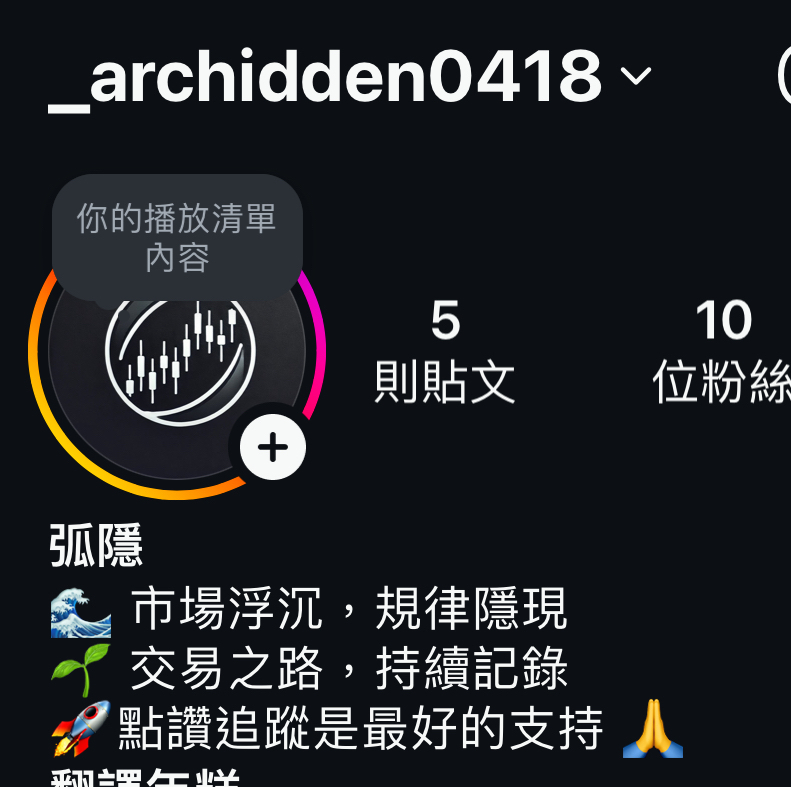This screenshot has height=787, width=791.
Task: Expand the _archidden0418 account switcher
Action: pos(636,76)
